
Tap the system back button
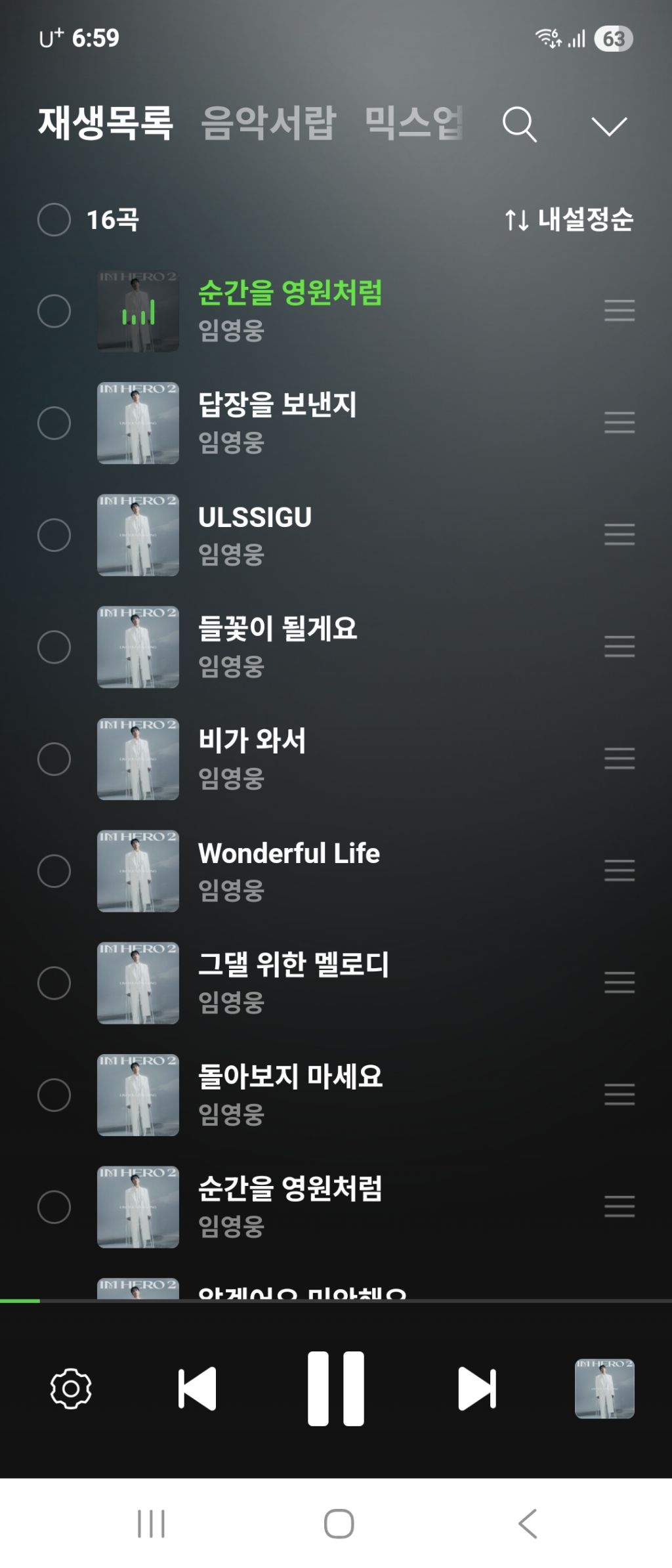coord(528,1523)
